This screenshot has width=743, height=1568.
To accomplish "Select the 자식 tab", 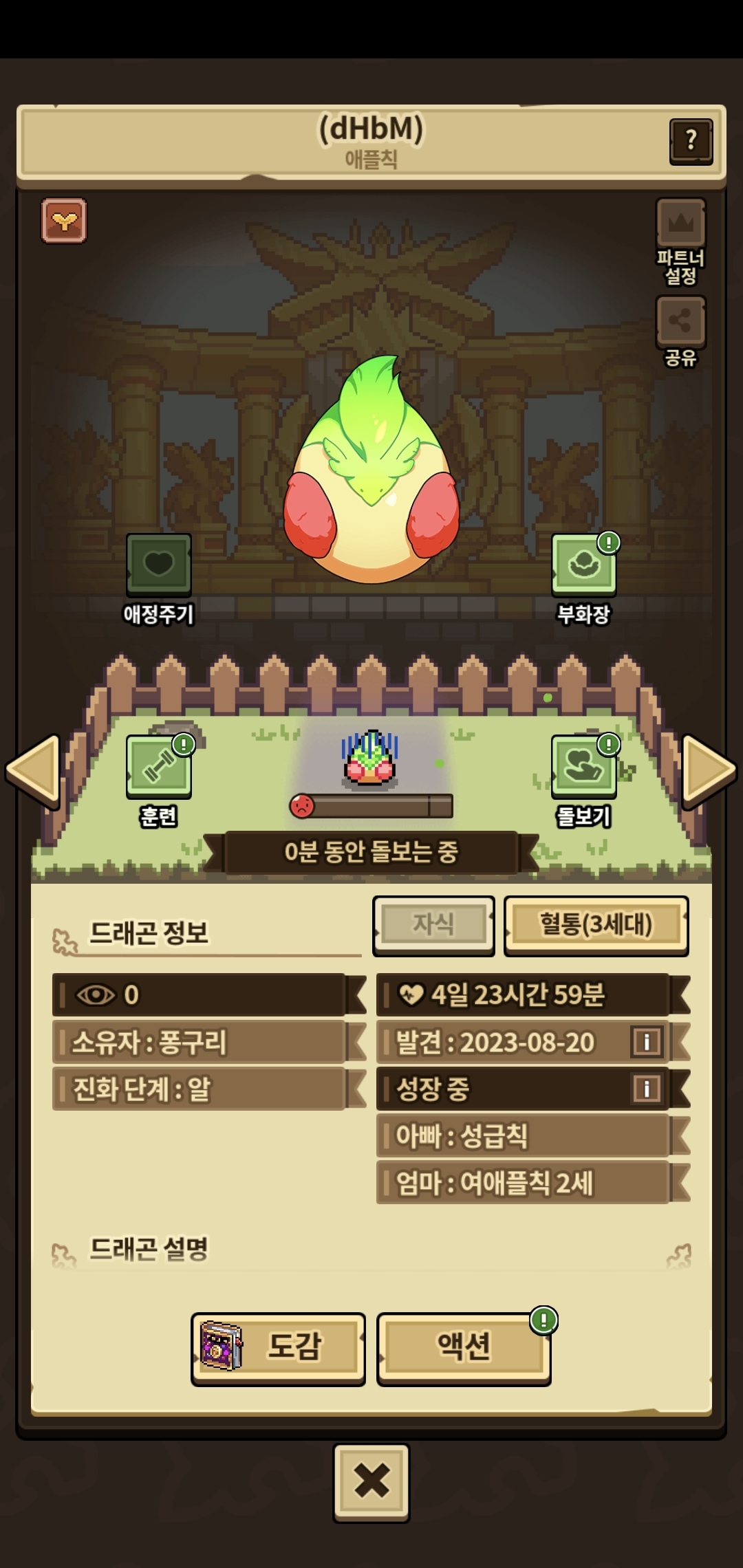I will tap(433, 925).
